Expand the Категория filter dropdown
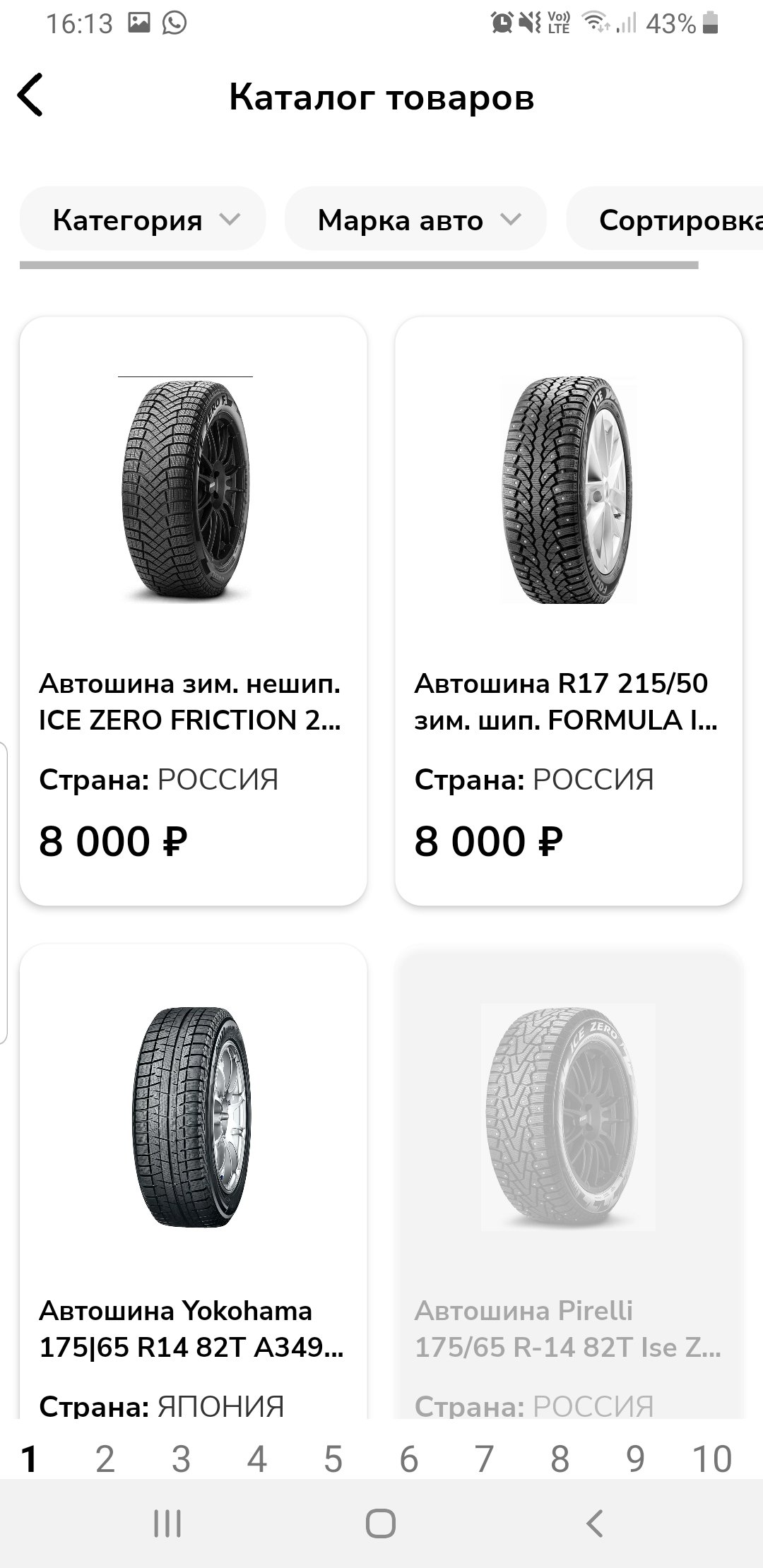The width and height of the screenshot is (763, 1568). tap(143, 220)
